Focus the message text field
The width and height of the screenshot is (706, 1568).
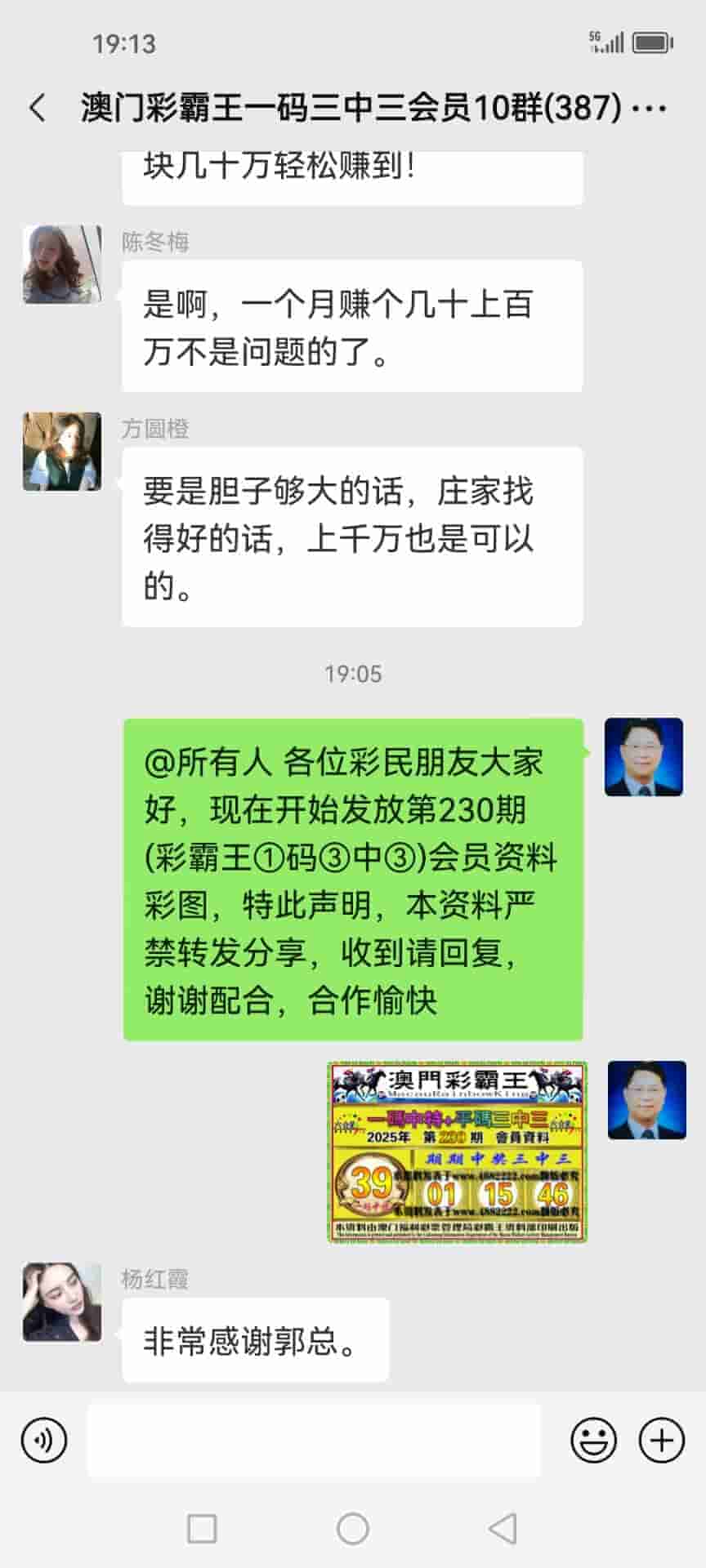pos(314,1441)
